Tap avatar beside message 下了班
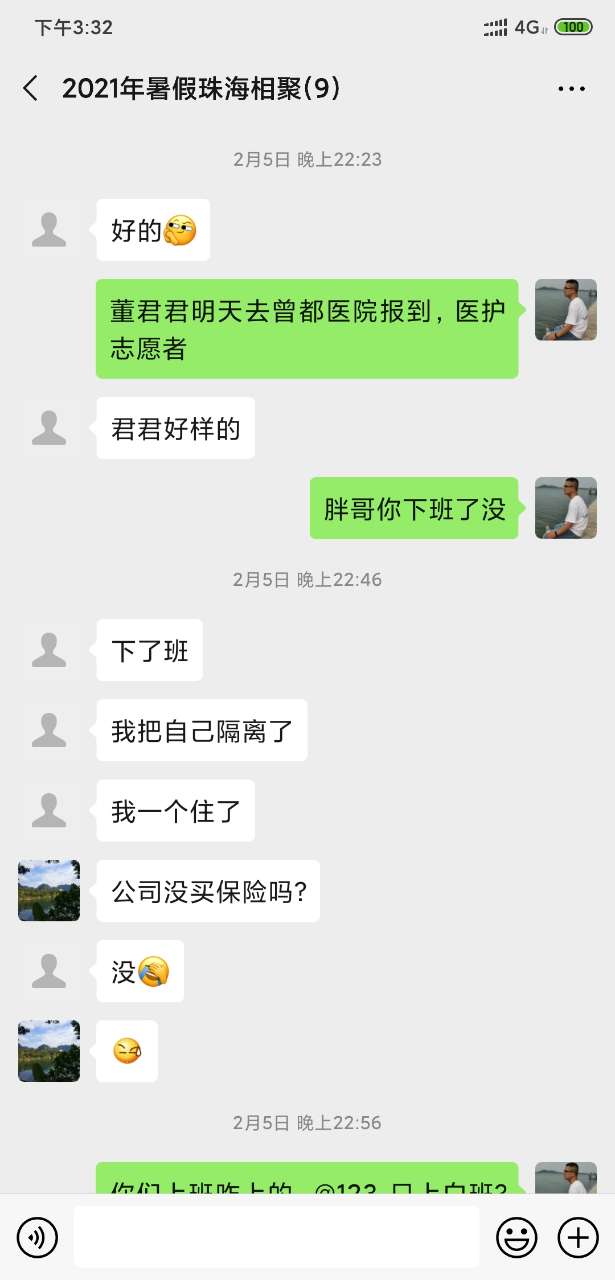615x1280 pixels. [49, 650]
